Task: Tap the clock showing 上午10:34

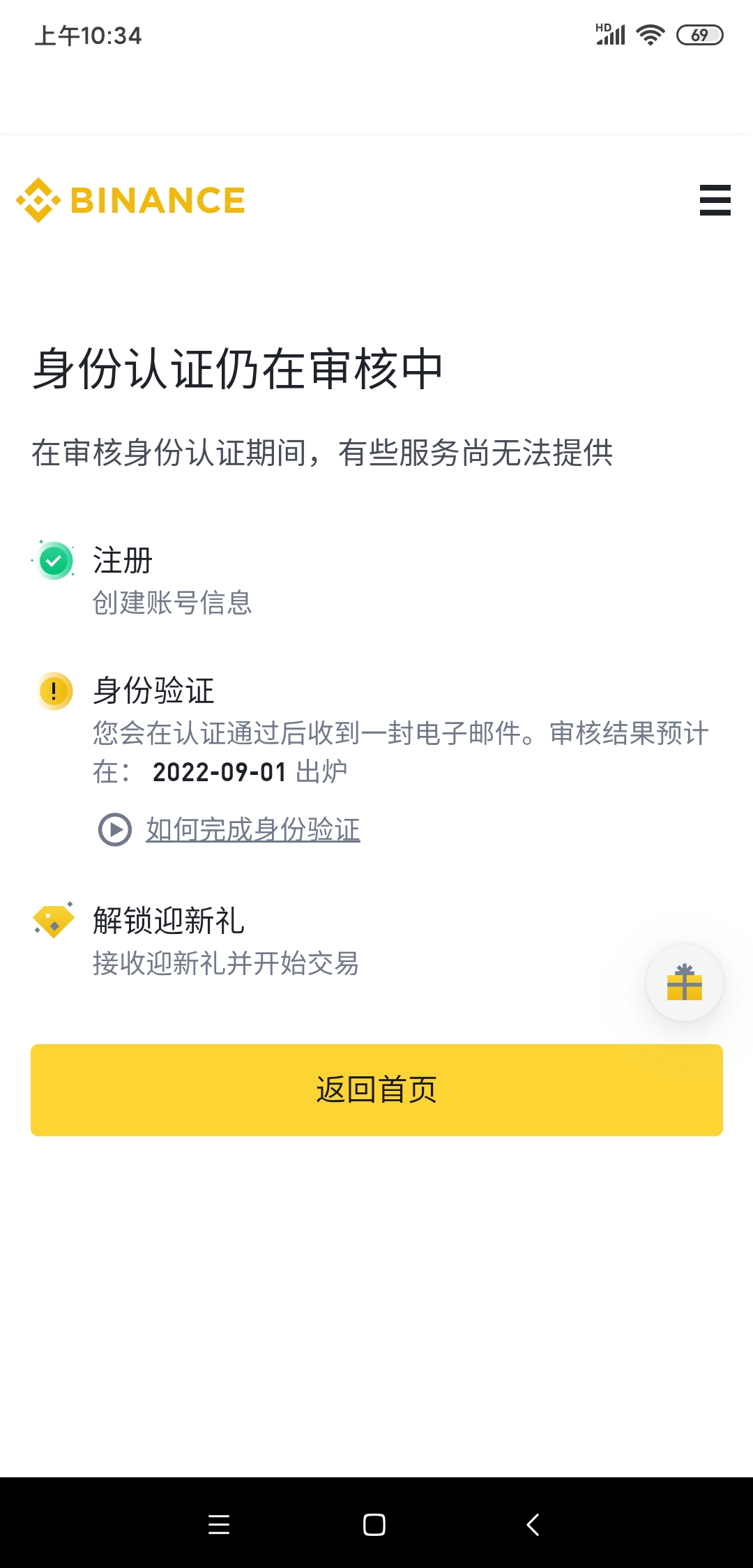Action: coord(88,35)
